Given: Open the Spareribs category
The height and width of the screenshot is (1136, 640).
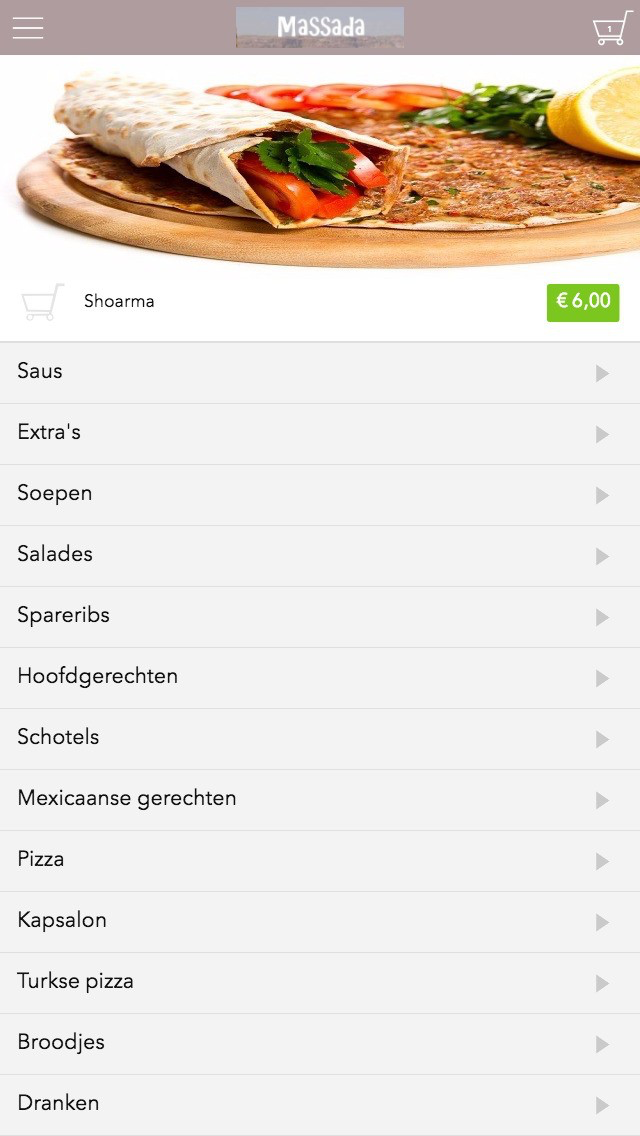Looking at the screenshot, I should pyautogui.click(x=320, y=617).
